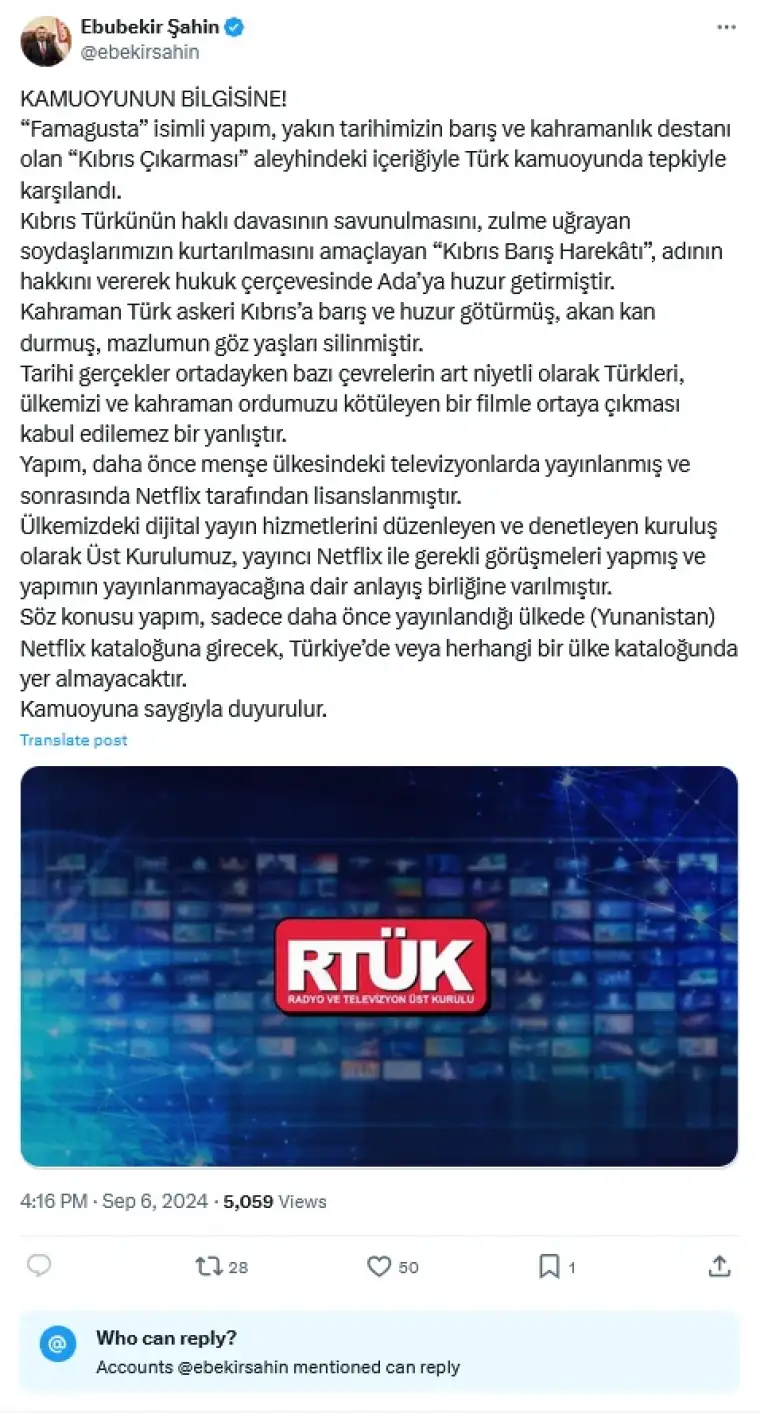The width and height of the screenshot is (760, 1413).
Task: Open the @ebekirsahin handle
Action: (140, 52)
